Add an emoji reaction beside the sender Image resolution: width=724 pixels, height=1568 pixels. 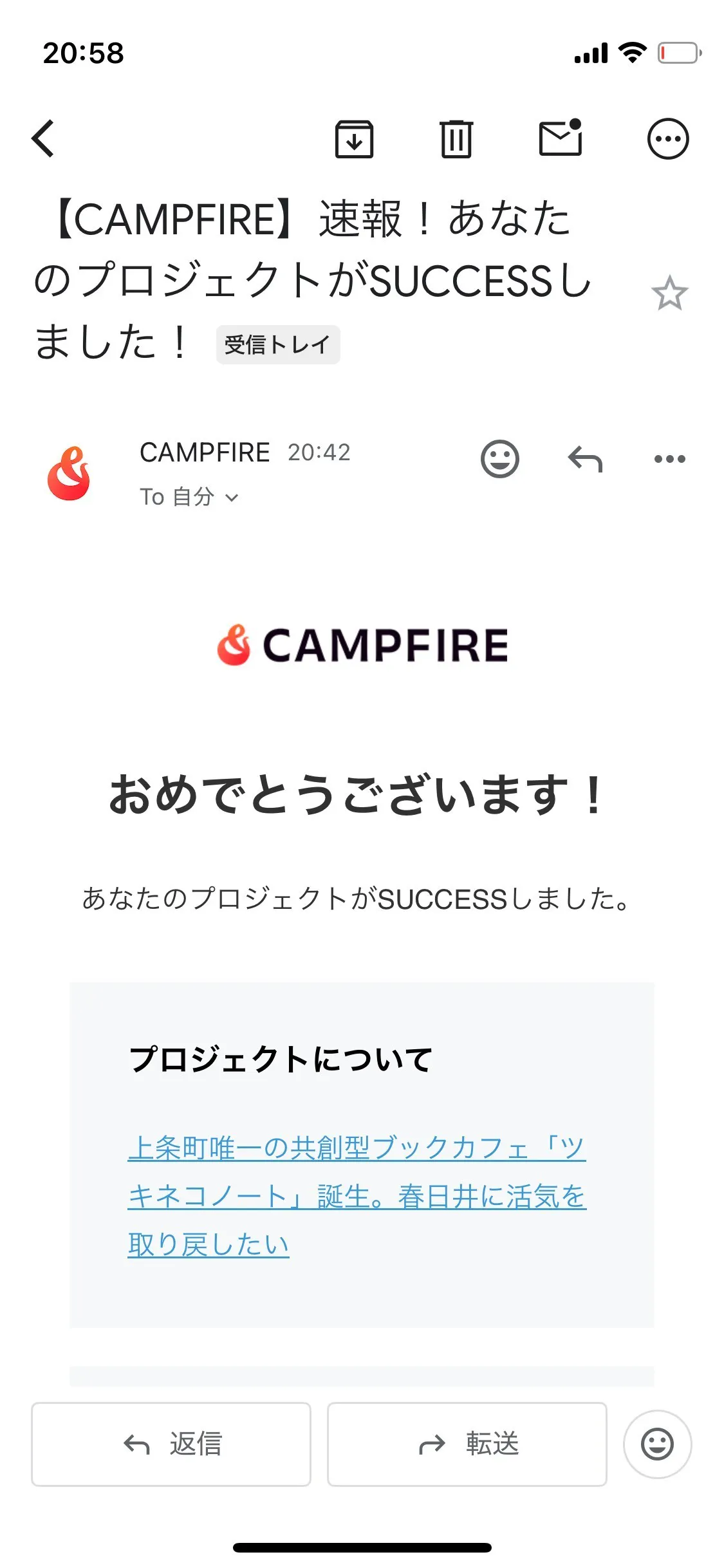point(499,459)
